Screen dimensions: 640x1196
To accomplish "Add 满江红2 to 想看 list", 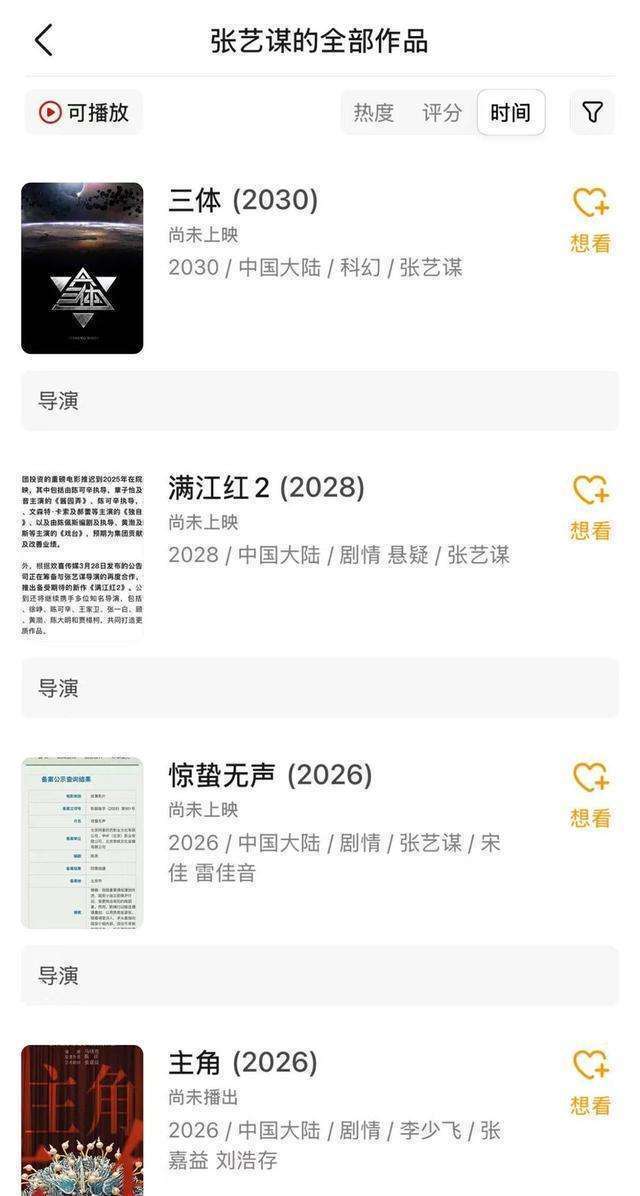I will (590, 507).
